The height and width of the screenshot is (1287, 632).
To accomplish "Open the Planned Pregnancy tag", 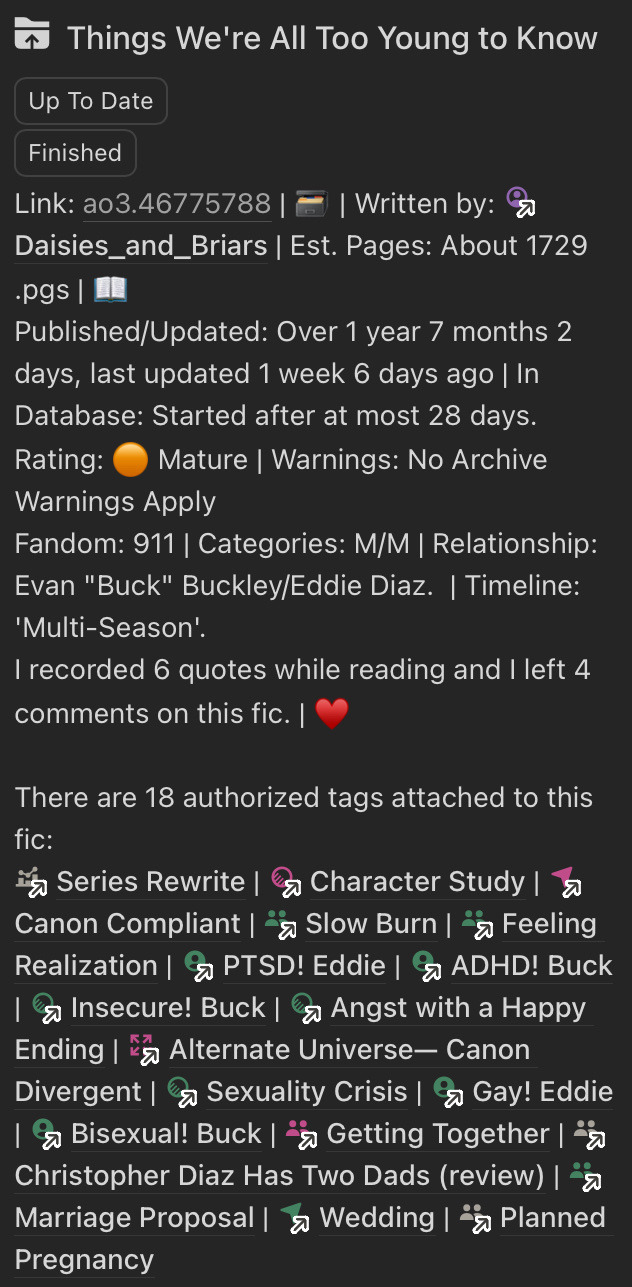I will tap(552, 1218).
